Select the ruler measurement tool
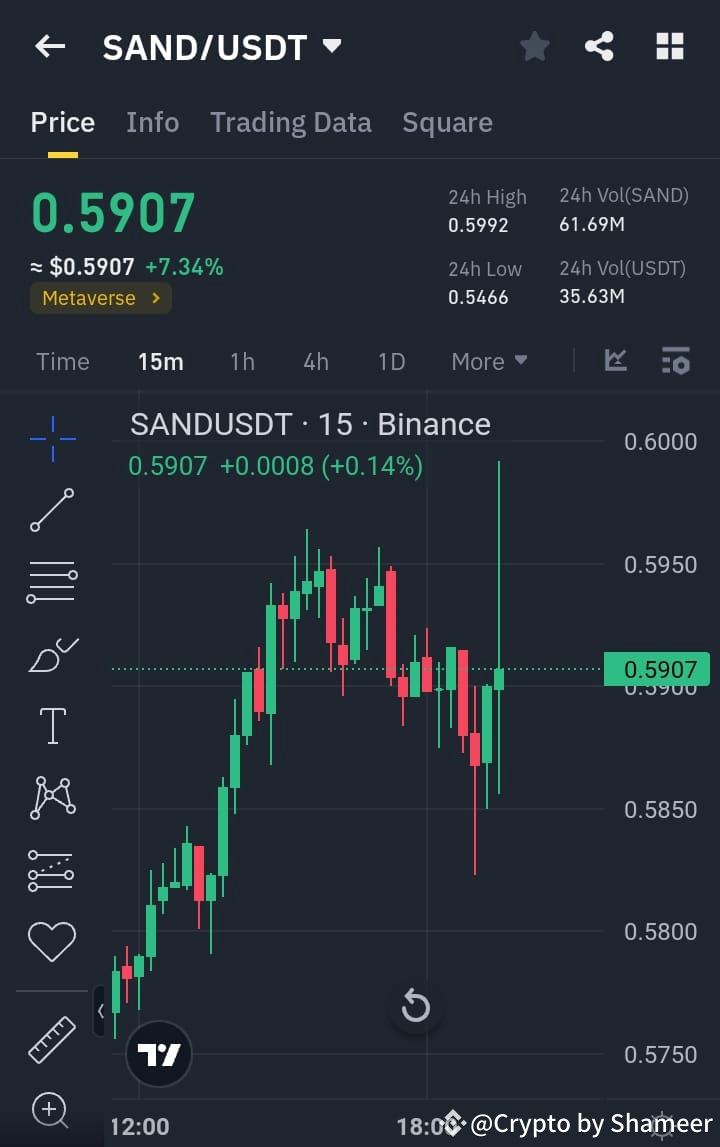 tap(51, 1038)
